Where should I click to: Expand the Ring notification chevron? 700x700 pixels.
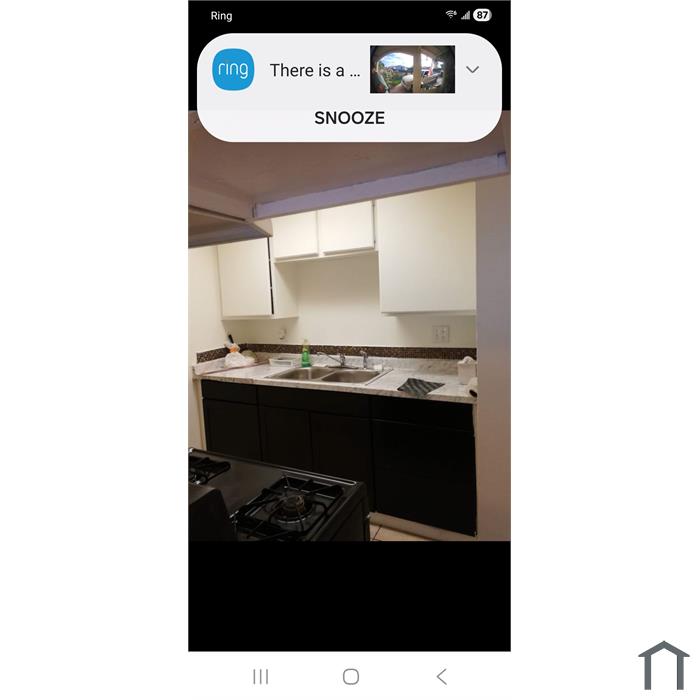473,70
